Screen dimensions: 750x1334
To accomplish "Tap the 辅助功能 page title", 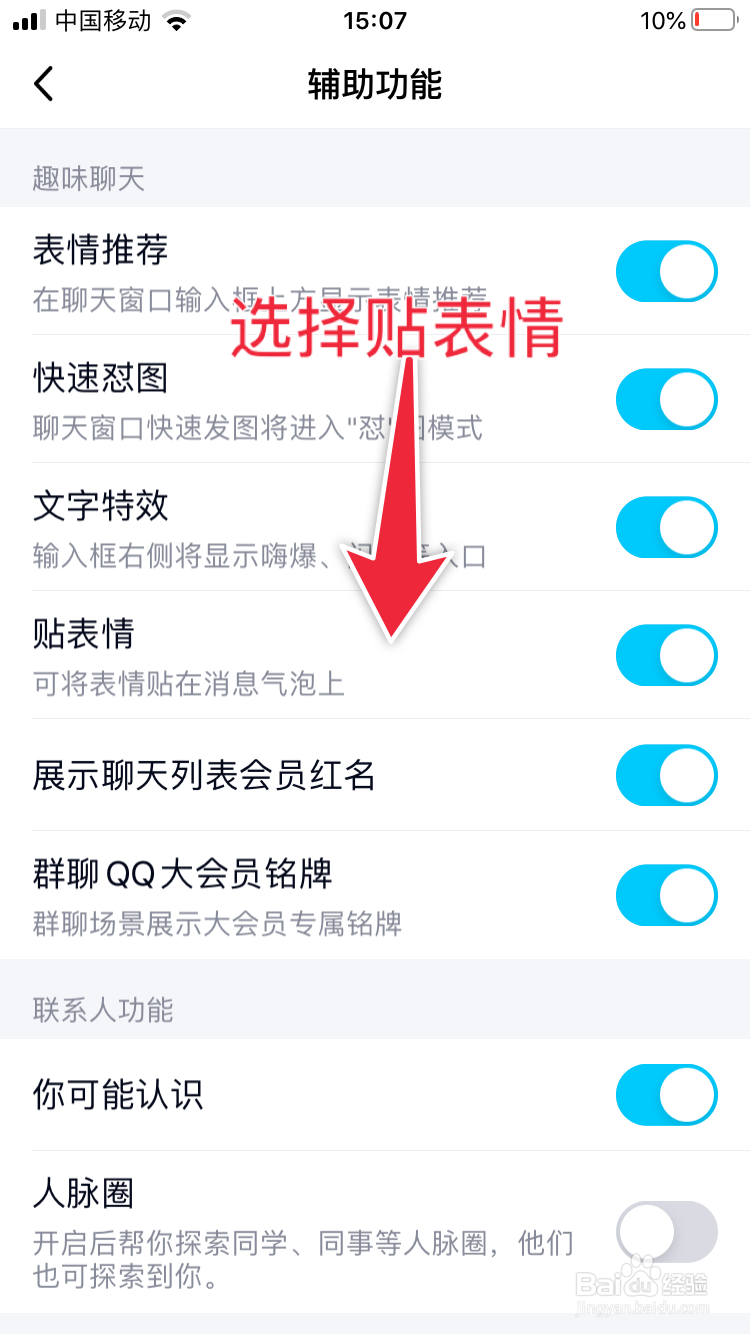I will (x=374, y=85).
